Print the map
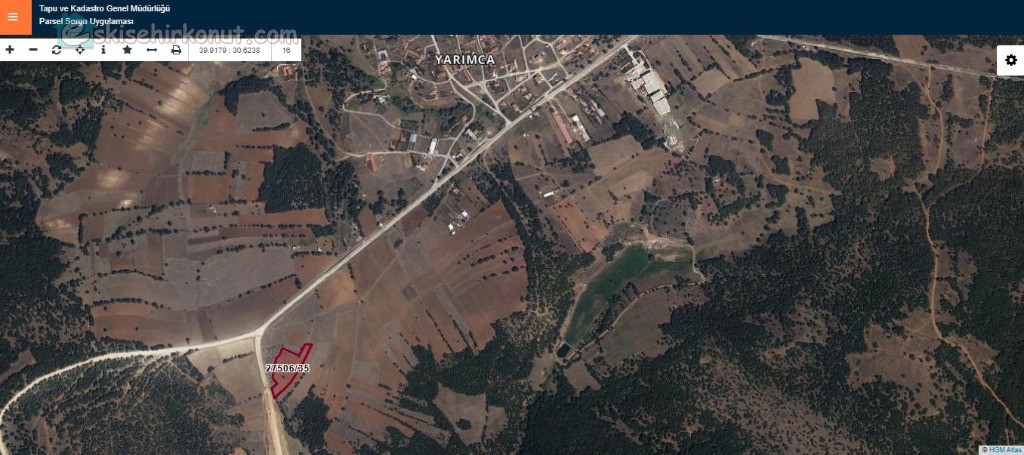The image size is (1024, 455). pos(176,49)
